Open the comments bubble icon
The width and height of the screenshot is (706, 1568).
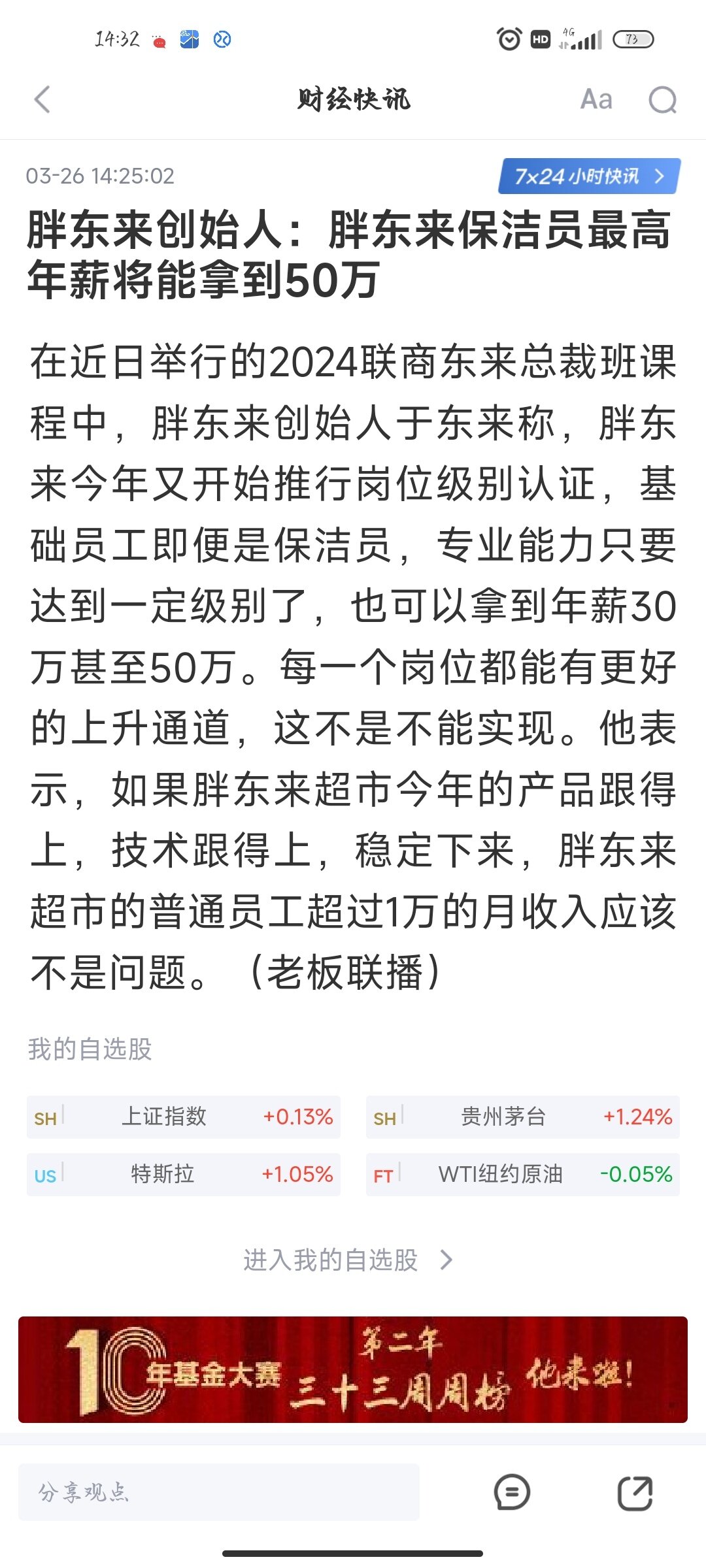pos(512,1493)
